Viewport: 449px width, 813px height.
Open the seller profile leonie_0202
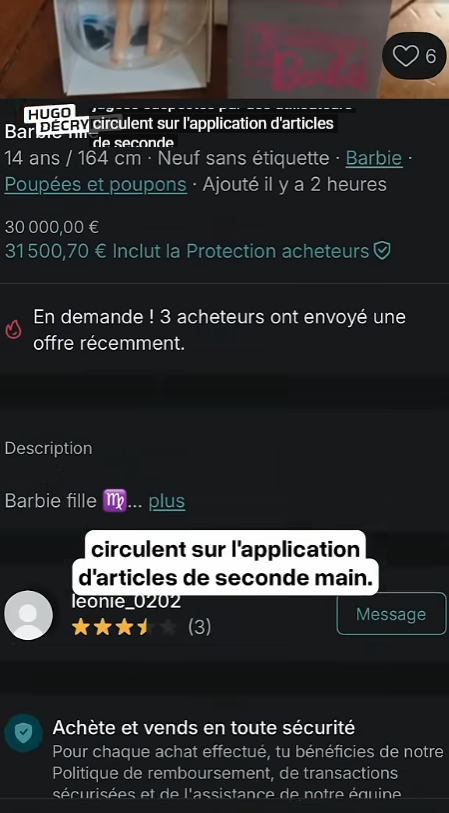pyautogui.click(x=126, y=601)
